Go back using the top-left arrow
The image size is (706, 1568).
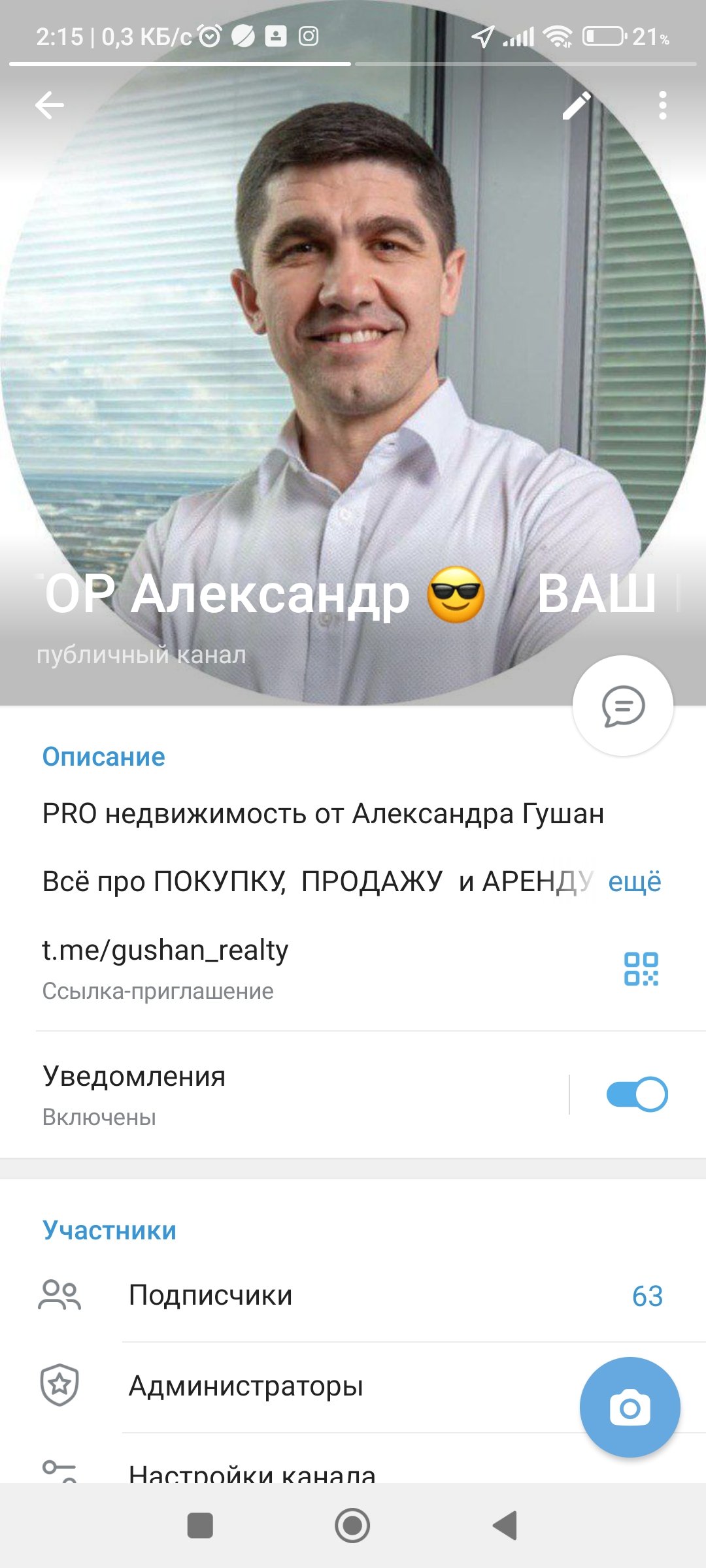coord(50,105)
